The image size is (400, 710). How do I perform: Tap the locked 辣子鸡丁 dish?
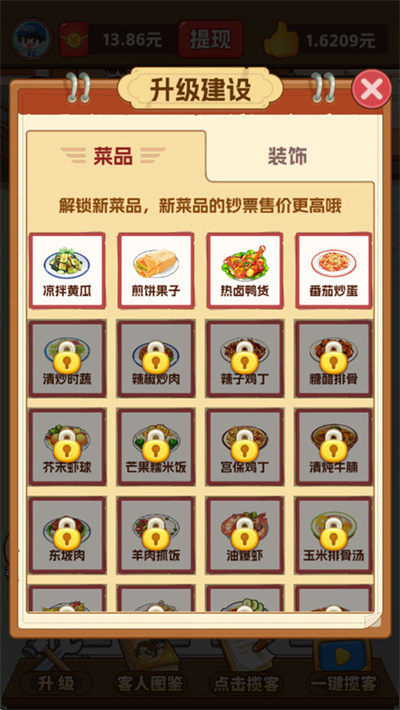pos(245,359)
